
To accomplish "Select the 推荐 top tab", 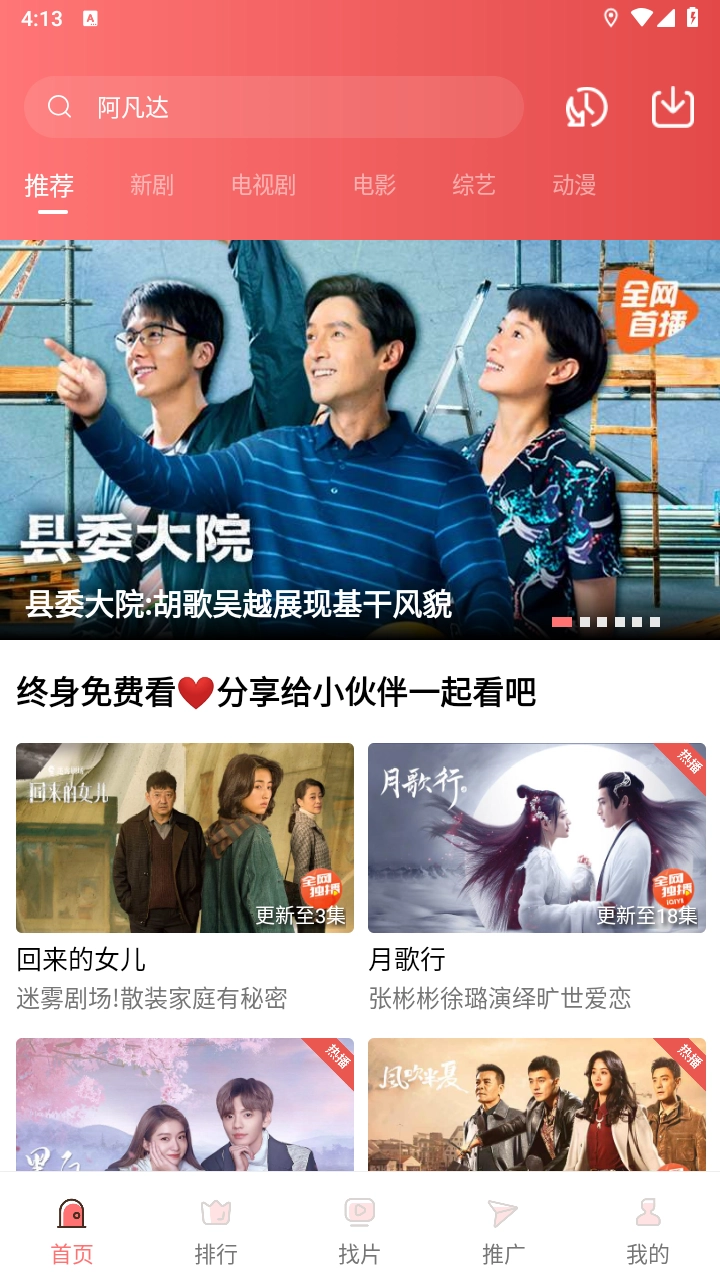I will click(x=49, y=186).
